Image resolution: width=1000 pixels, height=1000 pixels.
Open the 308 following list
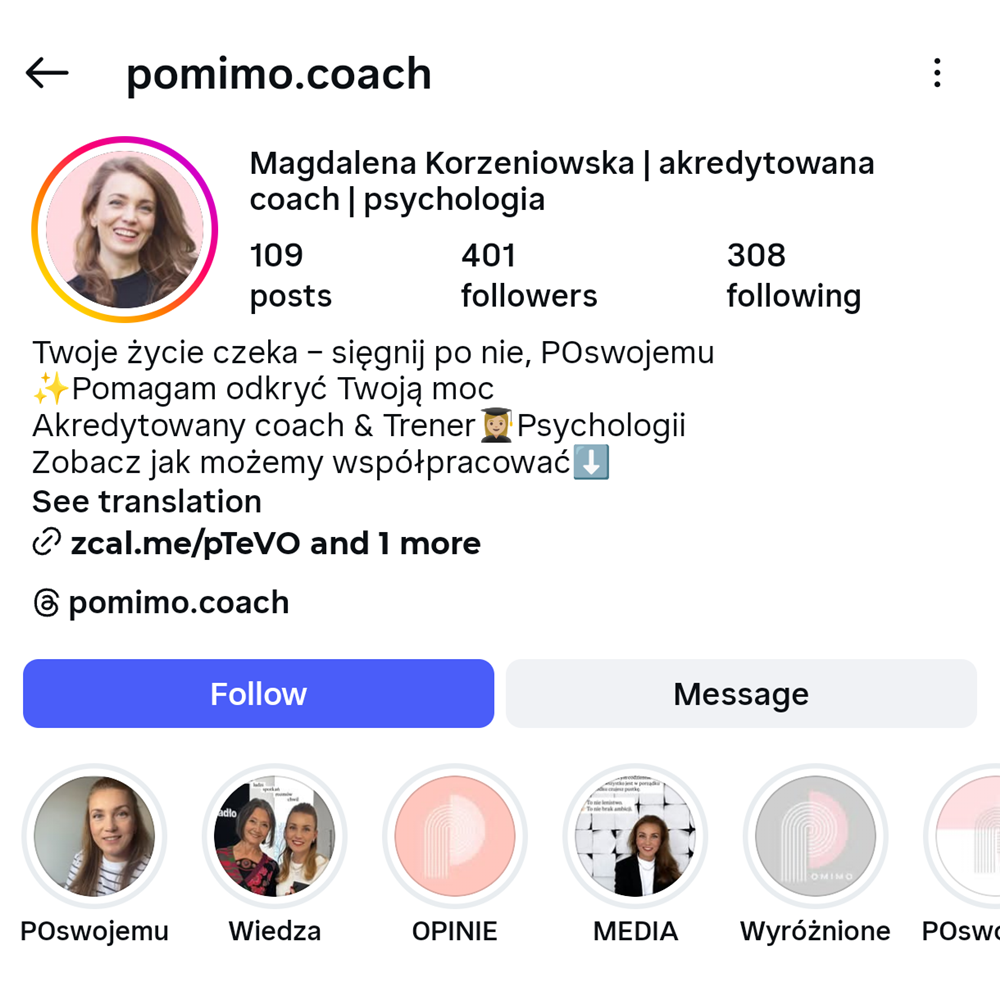[x=793, y=275]
